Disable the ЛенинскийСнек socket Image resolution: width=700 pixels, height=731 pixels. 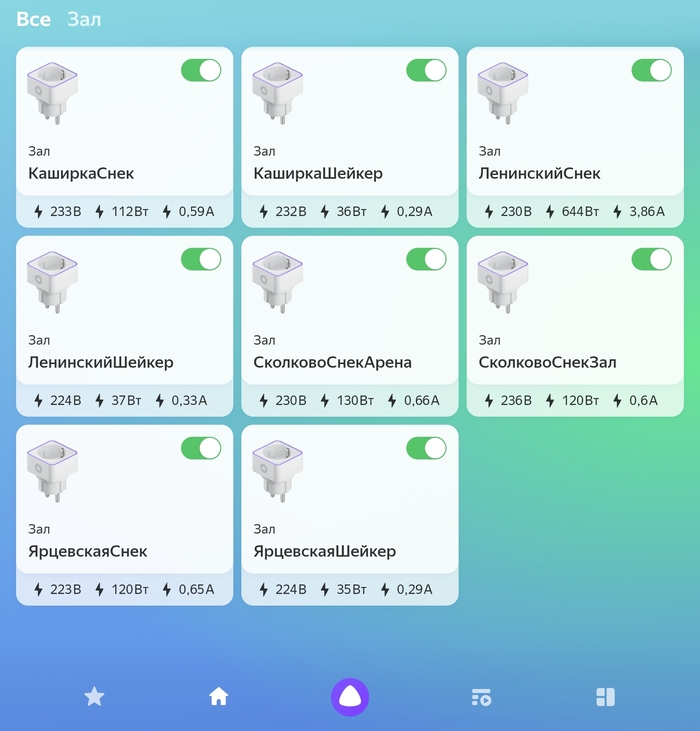pos(652,70)
